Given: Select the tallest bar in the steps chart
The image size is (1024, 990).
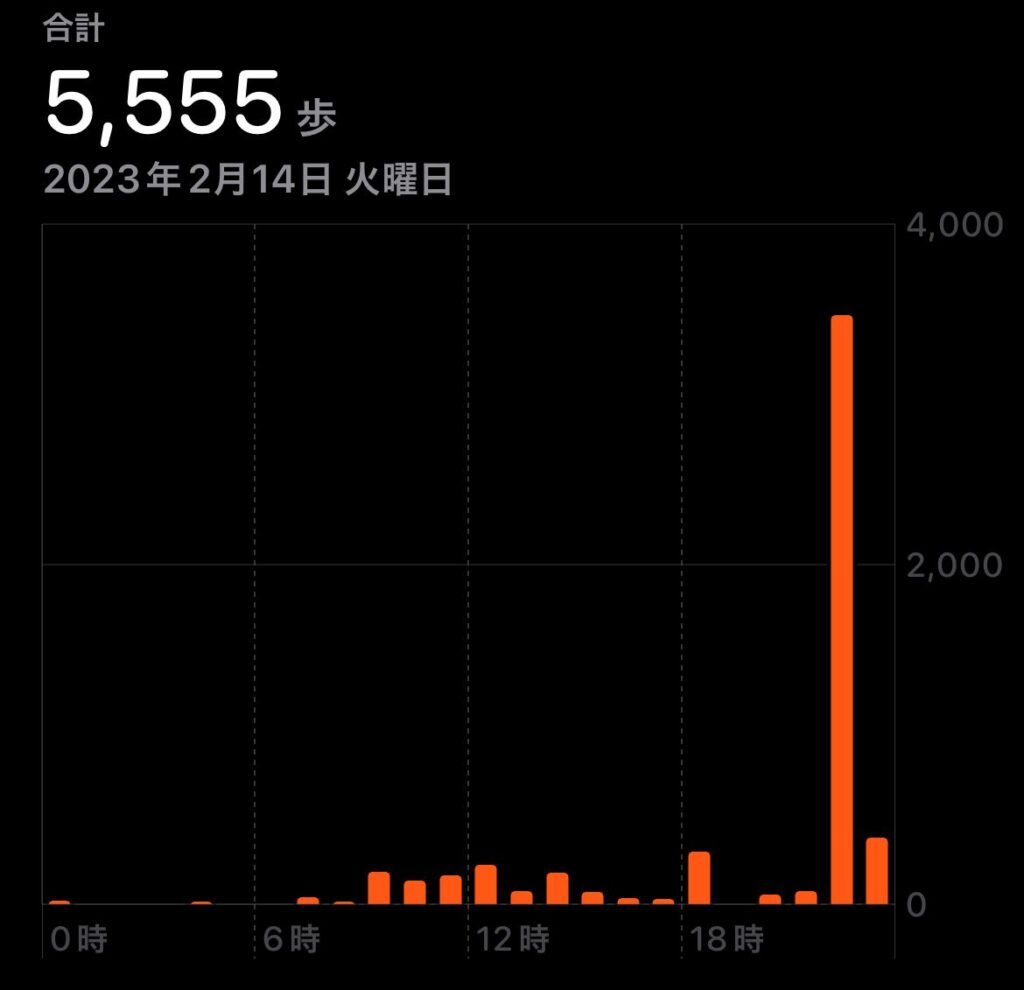Looking at the screenshot, I should (841, 610).
